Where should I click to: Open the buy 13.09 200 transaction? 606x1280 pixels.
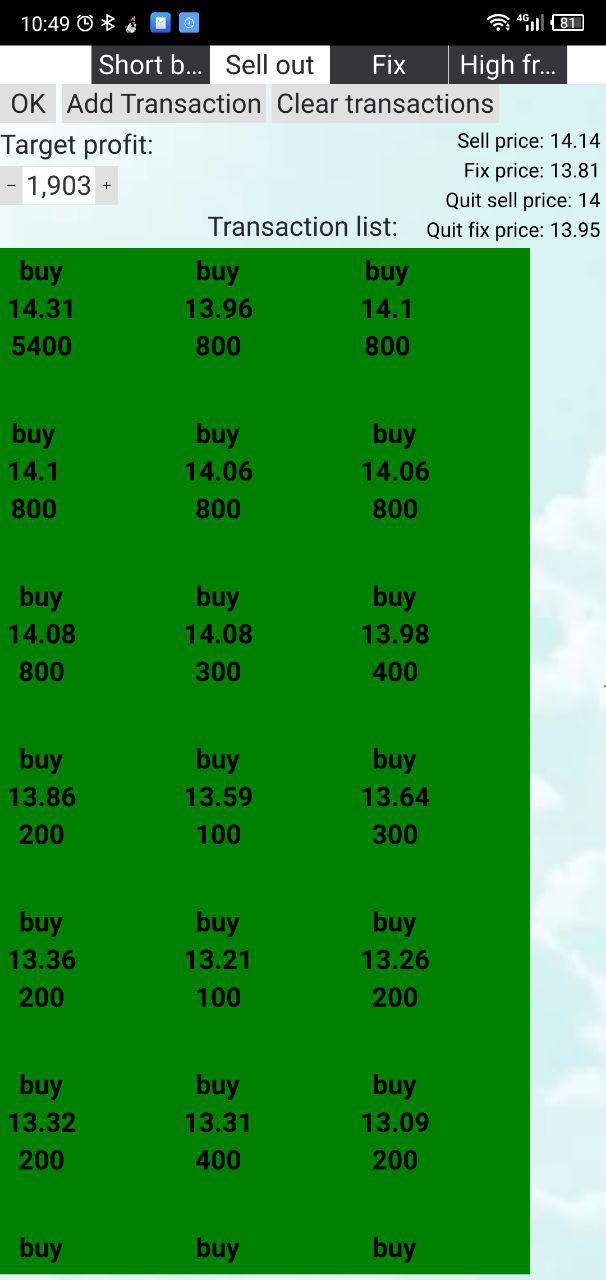click(395, 1123)
